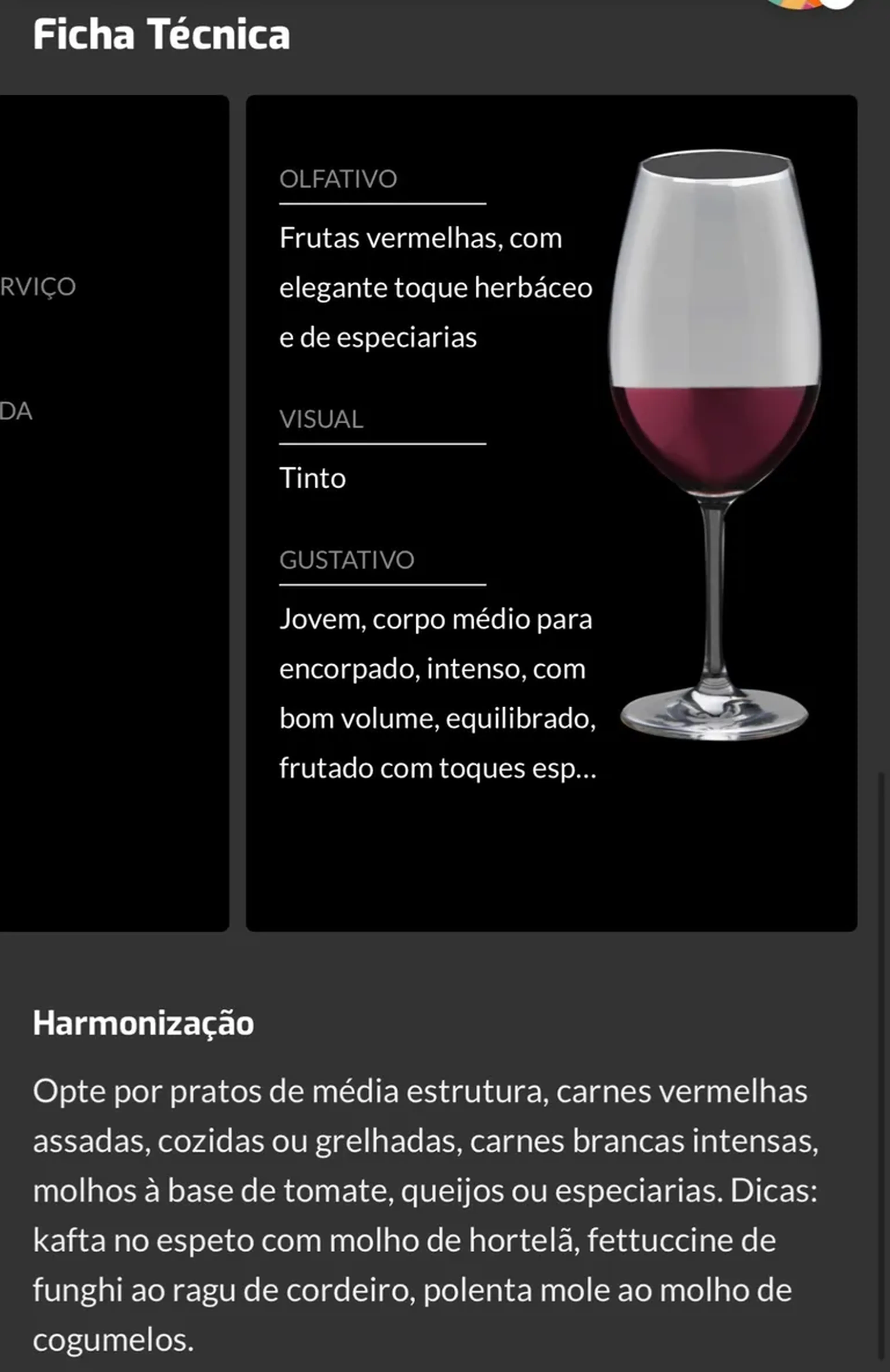Open the tasting notes card with Olfativo details

(x=551, y=513)
